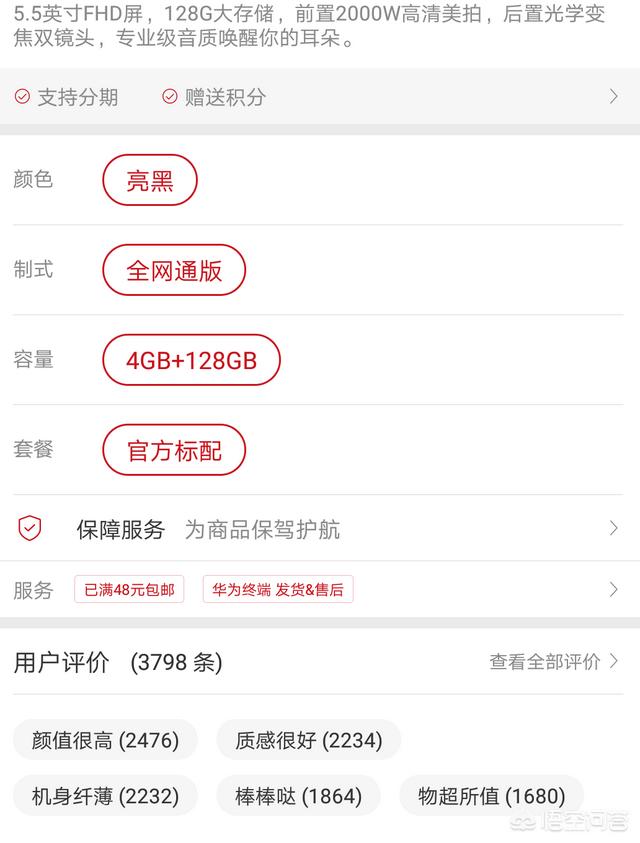The image size is (640, 843).
Task: Open the 服务 shipping and after-sales row
Action: 320,590
